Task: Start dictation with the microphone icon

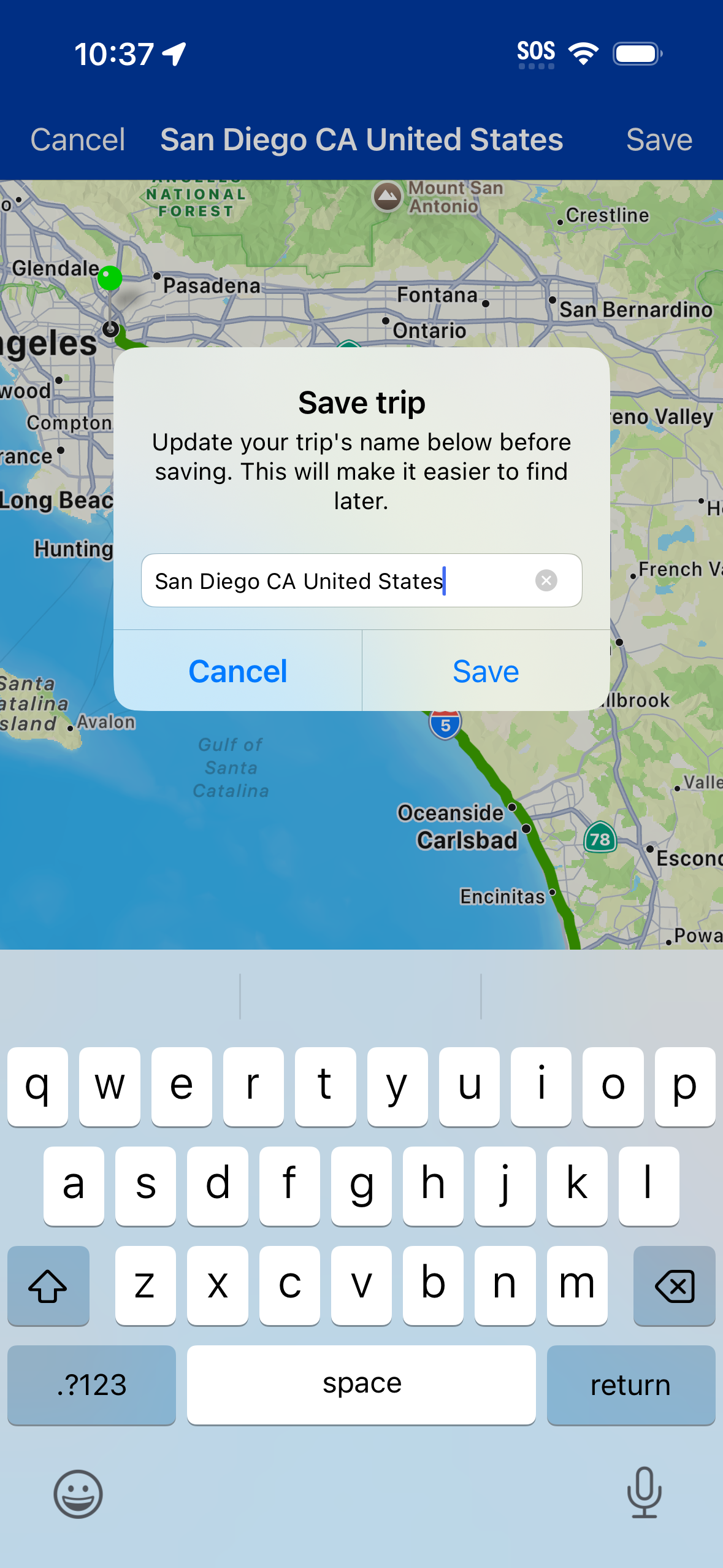Action: [644, 1492]
